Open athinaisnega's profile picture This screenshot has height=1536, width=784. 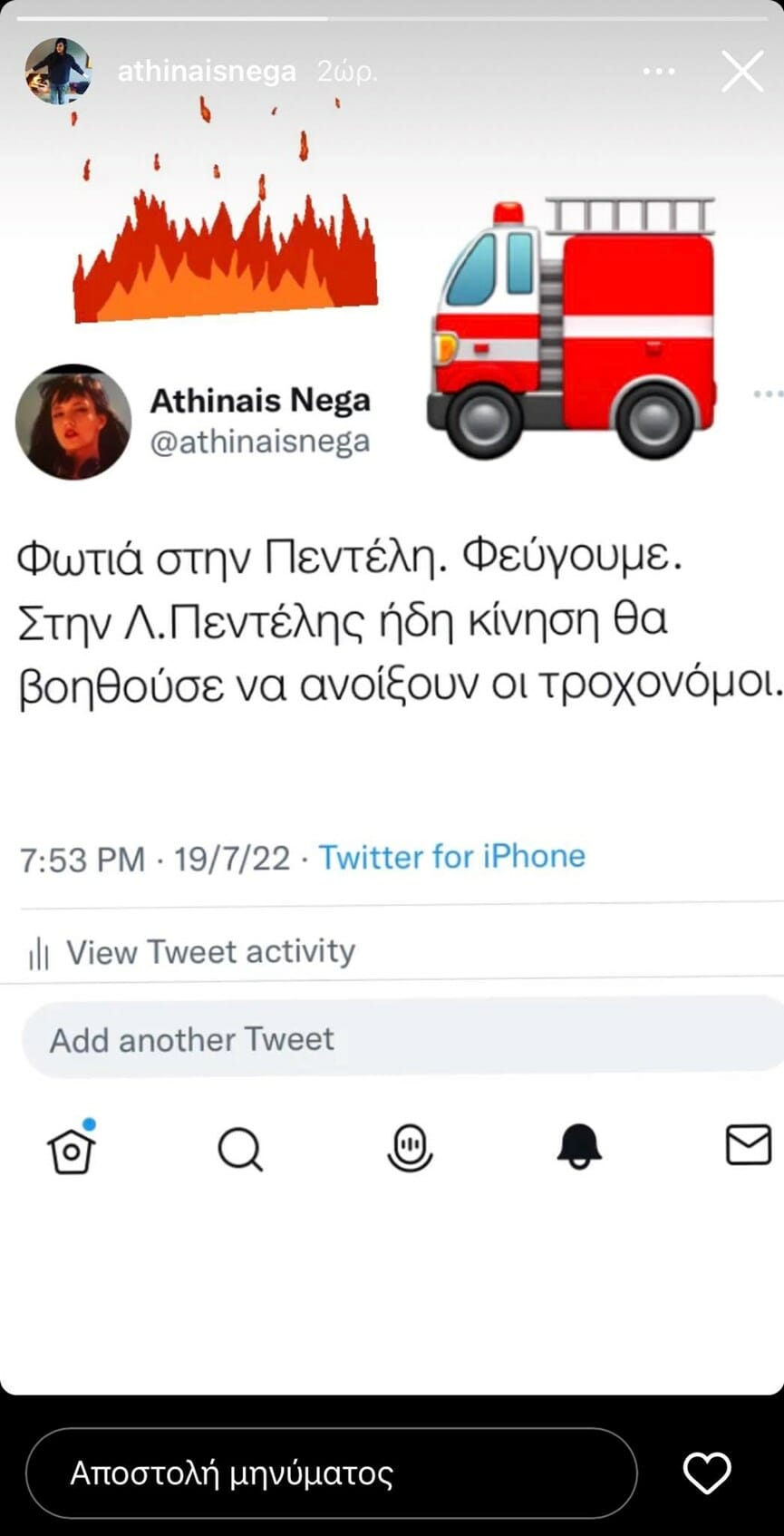click(58, 72)
